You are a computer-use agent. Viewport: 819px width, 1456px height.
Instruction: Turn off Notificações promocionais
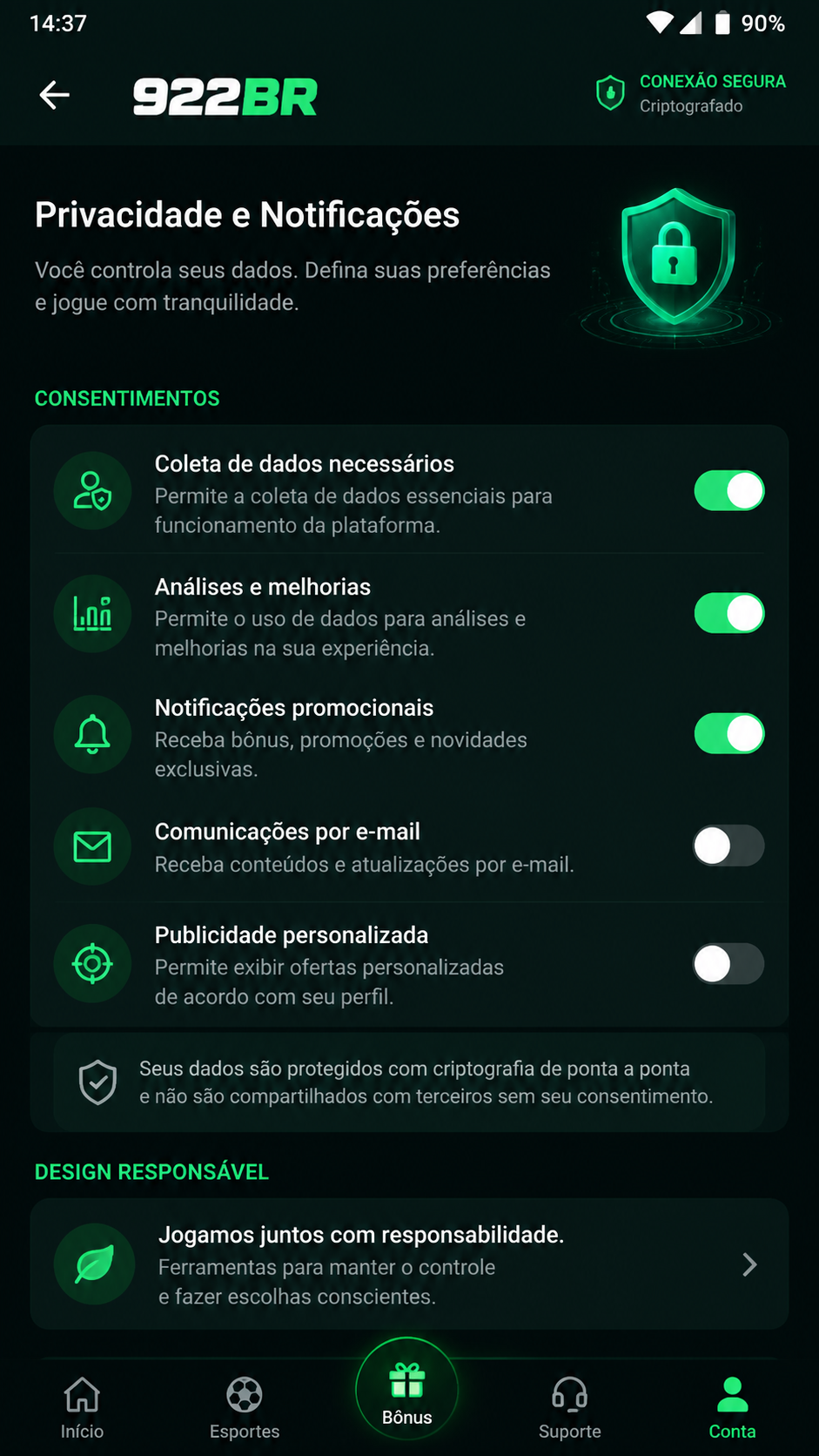pos(728,733)
